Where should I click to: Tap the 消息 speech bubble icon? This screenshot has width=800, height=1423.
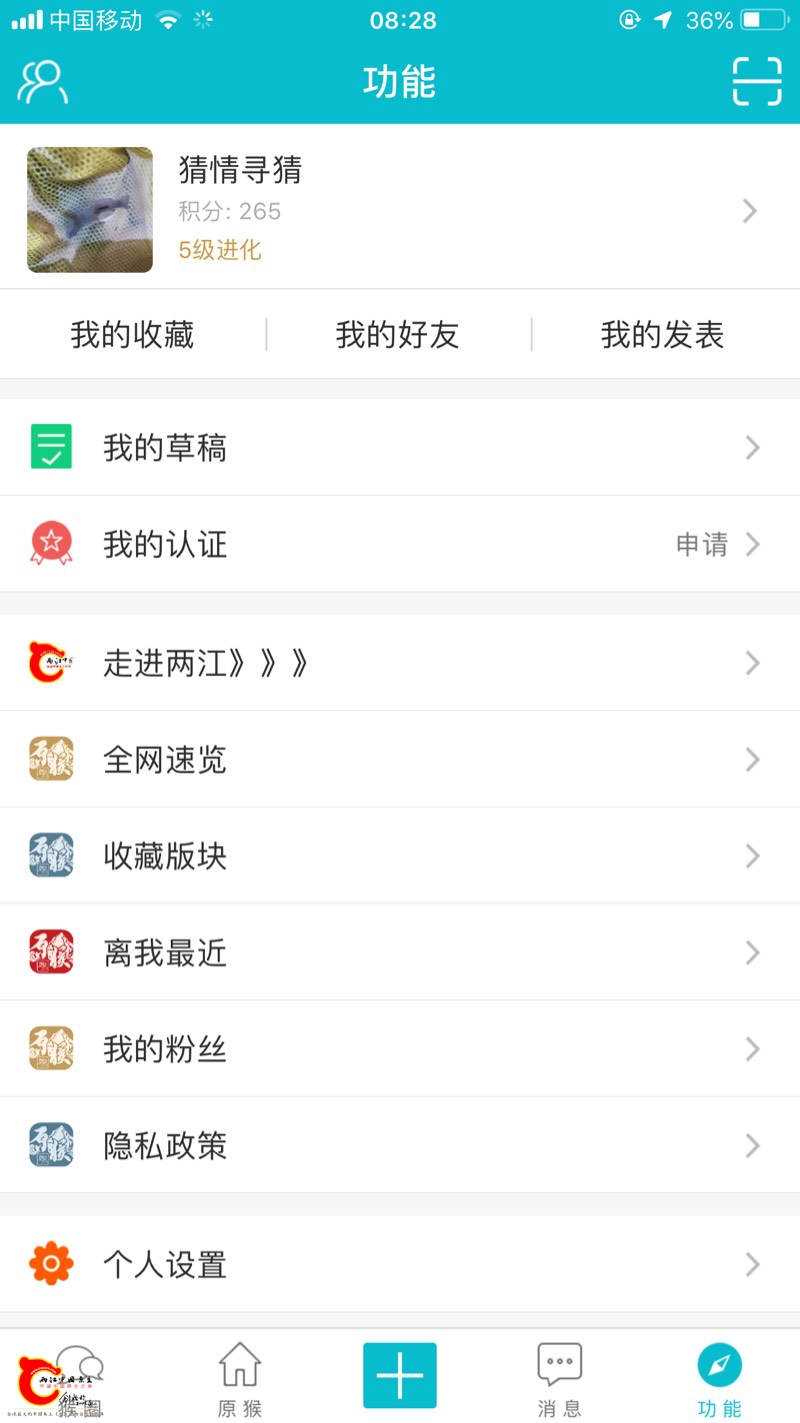559,1360
